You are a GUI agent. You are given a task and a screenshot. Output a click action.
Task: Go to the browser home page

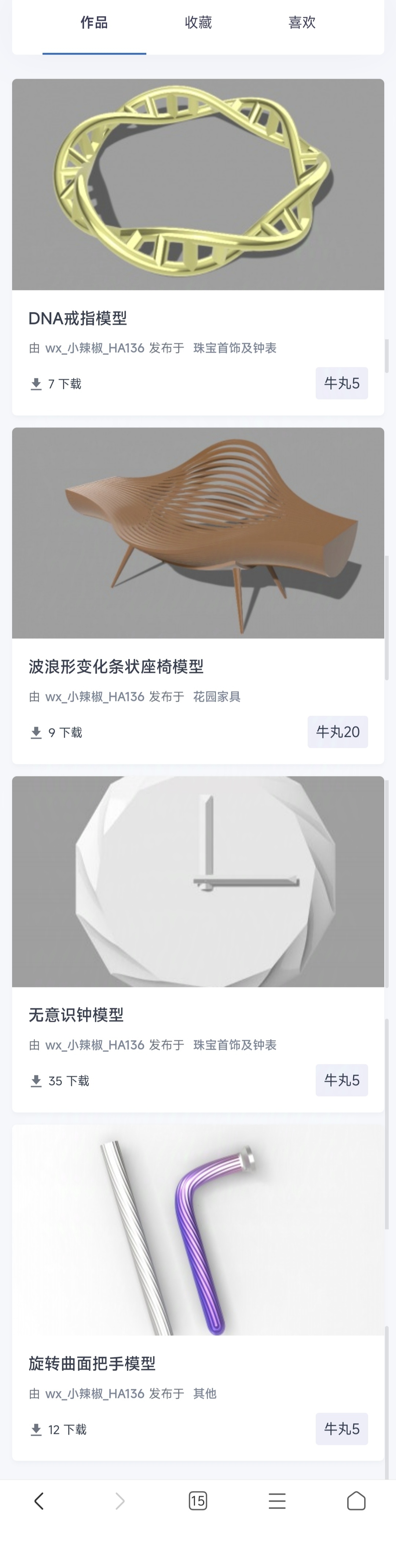(356, 1502)
